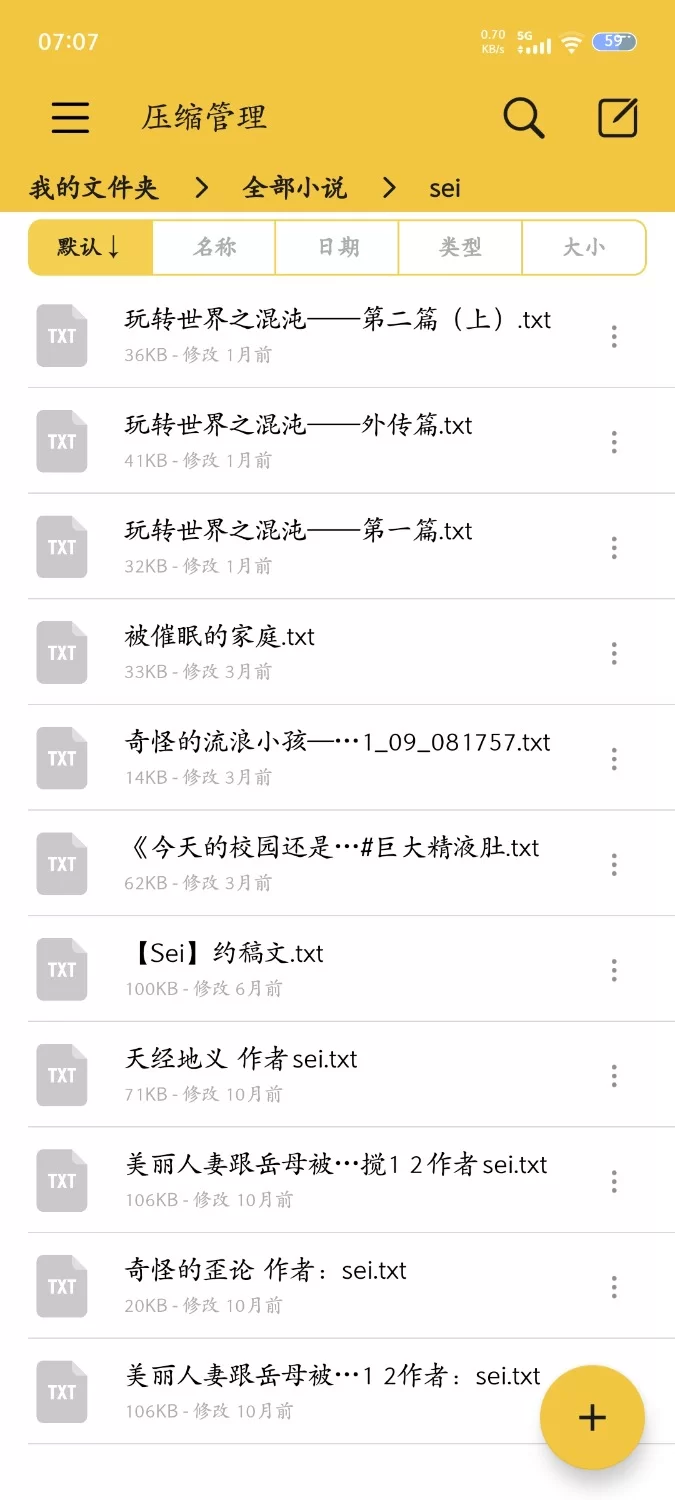Open 玩转世界之混沌——第二篇（上）.txt

coord(337,320)
